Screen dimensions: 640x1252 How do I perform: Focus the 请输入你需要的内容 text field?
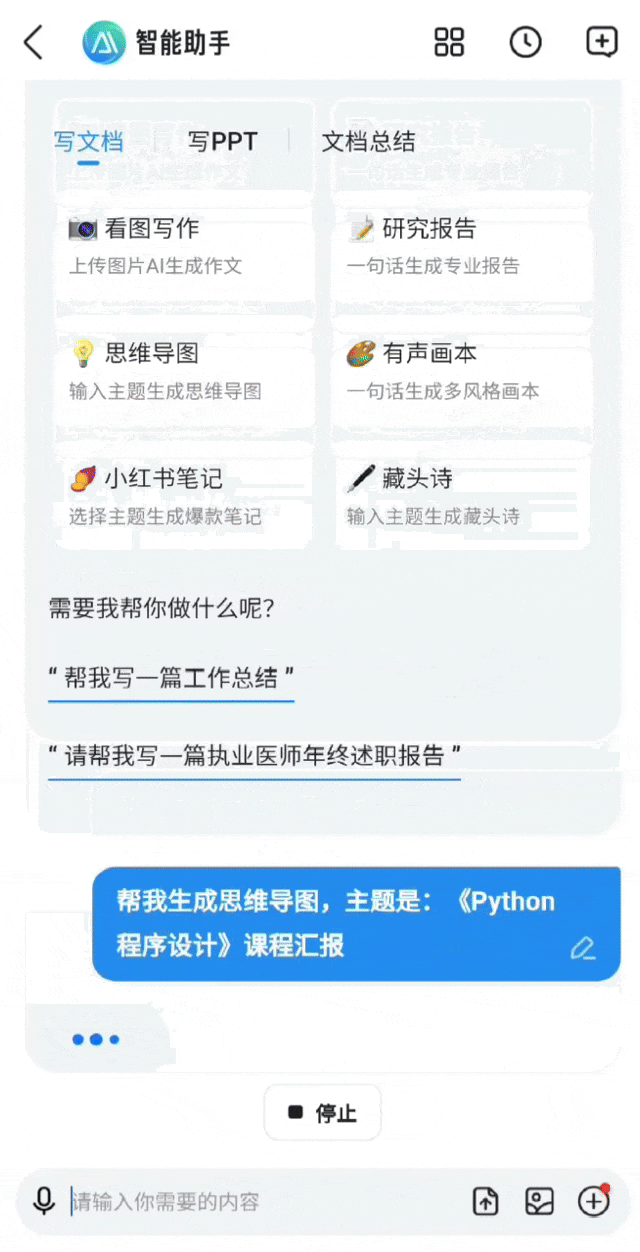(x=265, y=1201)
